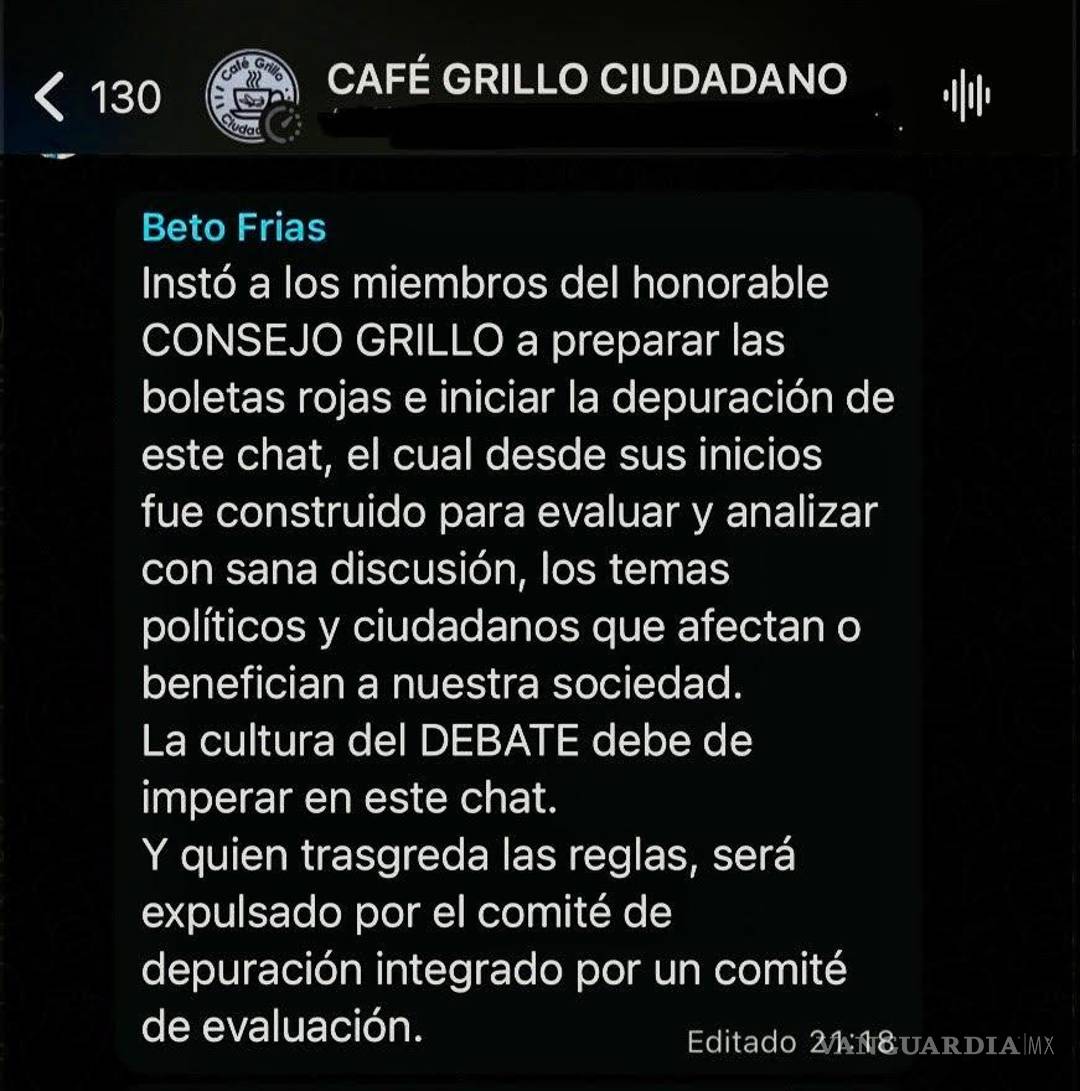This screenshot has width=1080, height=1091.
Task: Open Beto Frias sender profile
Action: point(234,228)
